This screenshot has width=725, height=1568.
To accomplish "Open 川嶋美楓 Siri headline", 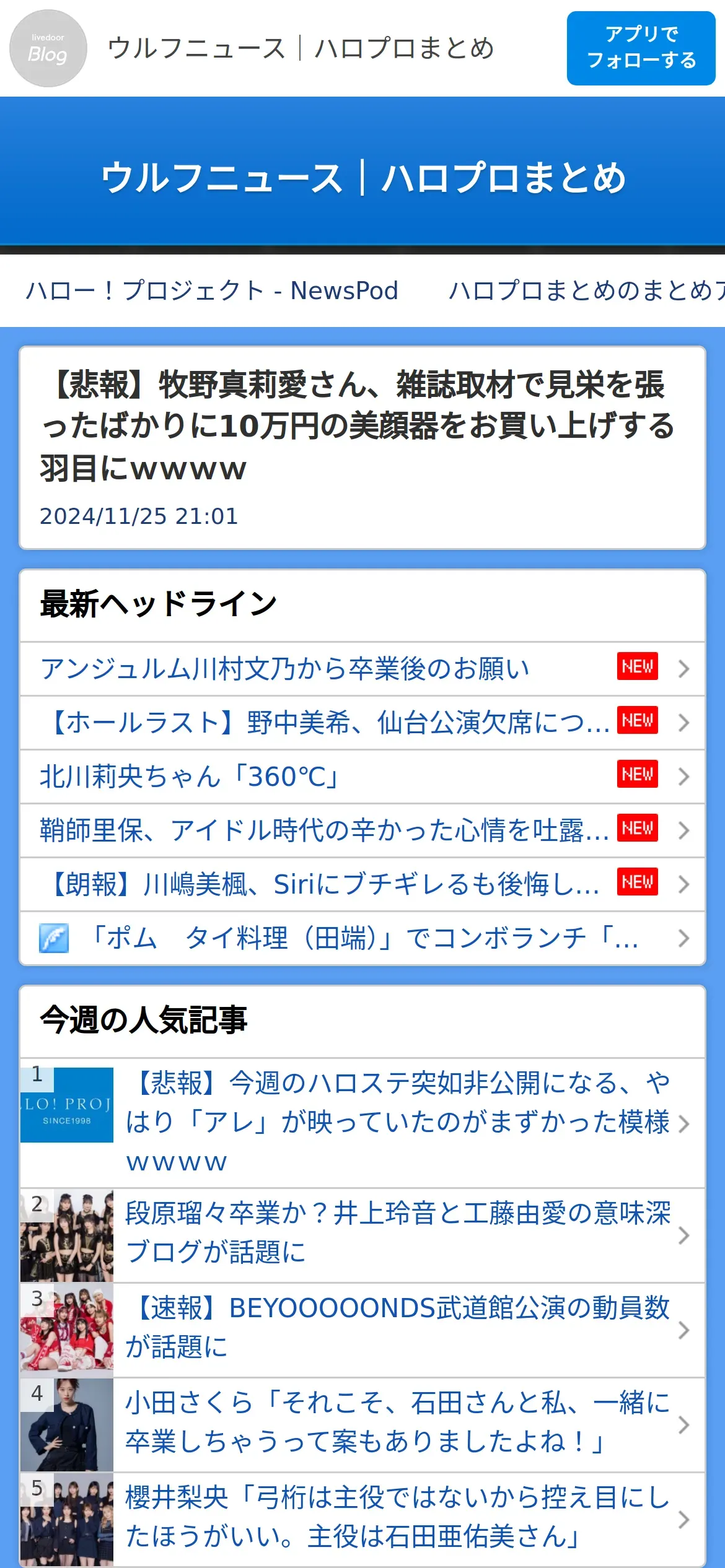I will tap(362, 884).
